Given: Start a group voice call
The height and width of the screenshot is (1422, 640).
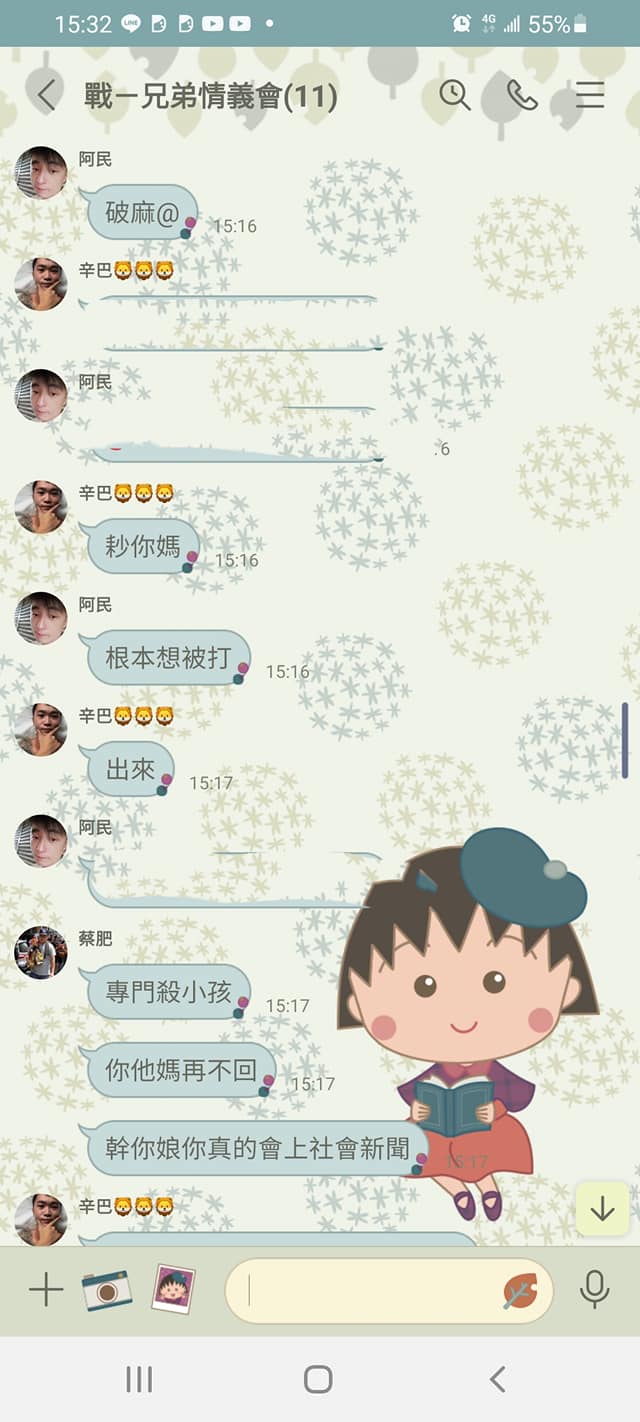Looking at the screenshot, I should click(521, 95).
